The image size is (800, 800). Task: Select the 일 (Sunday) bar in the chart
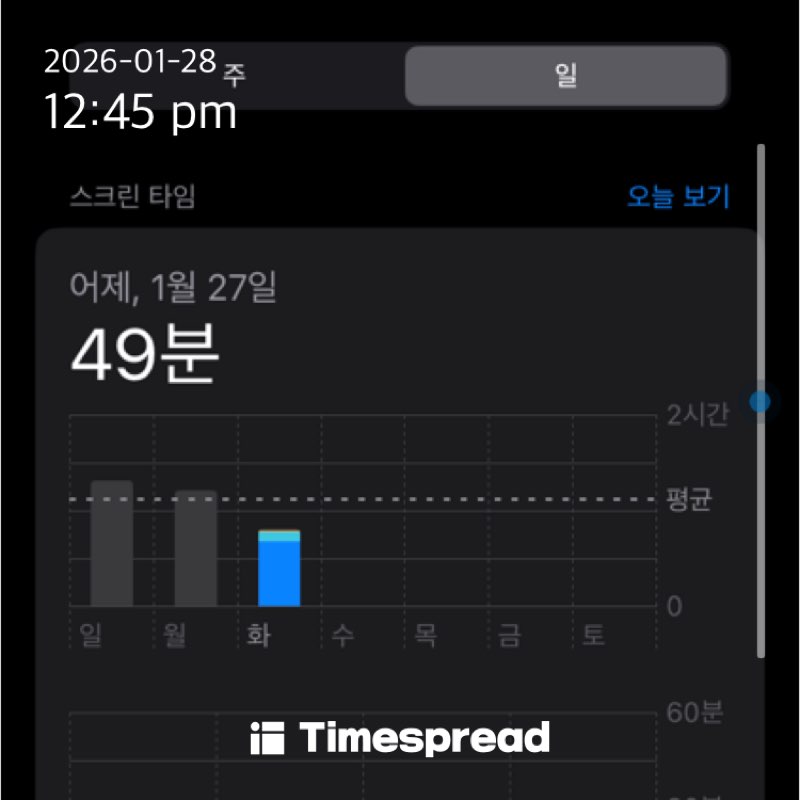click(111, 544)
